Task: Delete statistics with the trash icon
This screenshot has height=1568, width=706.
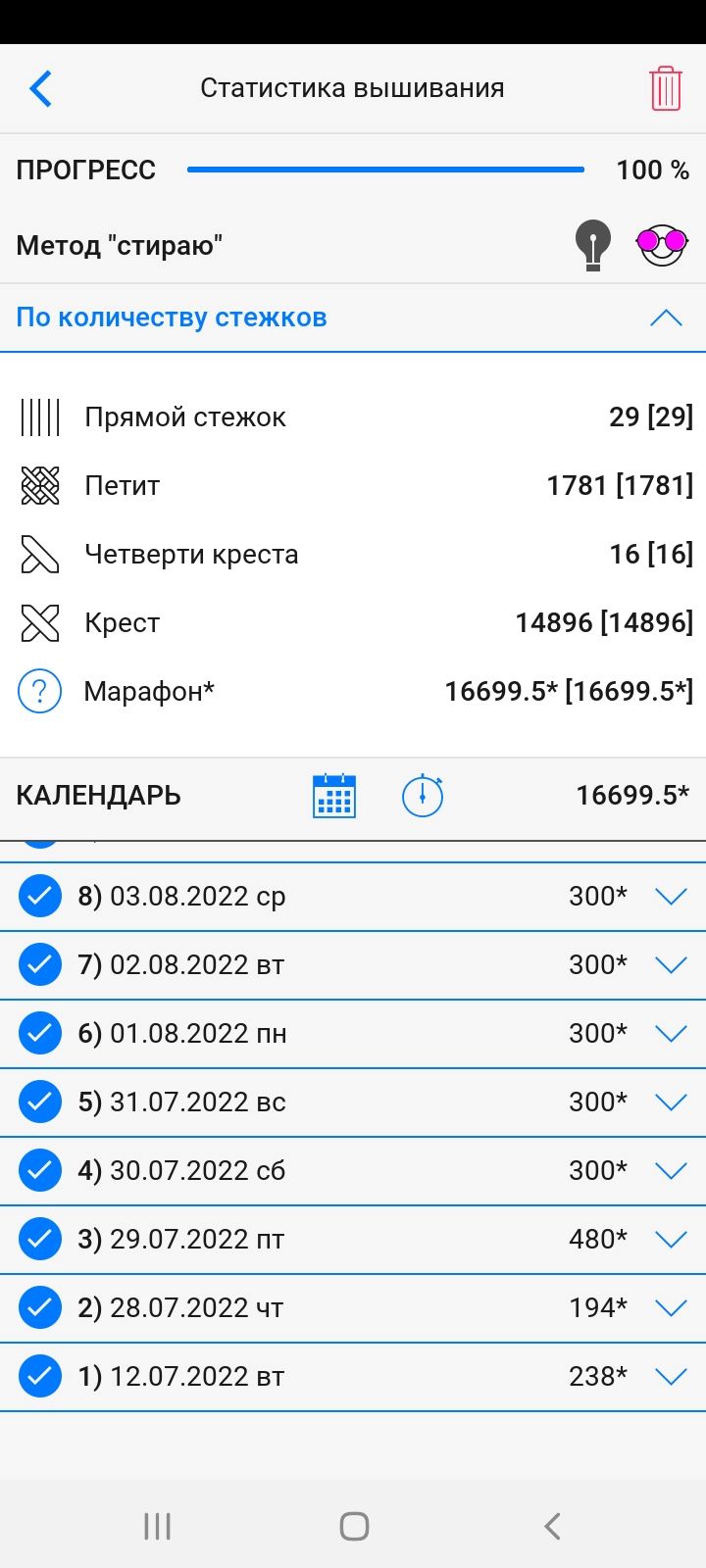Action: tap(665, 88)
